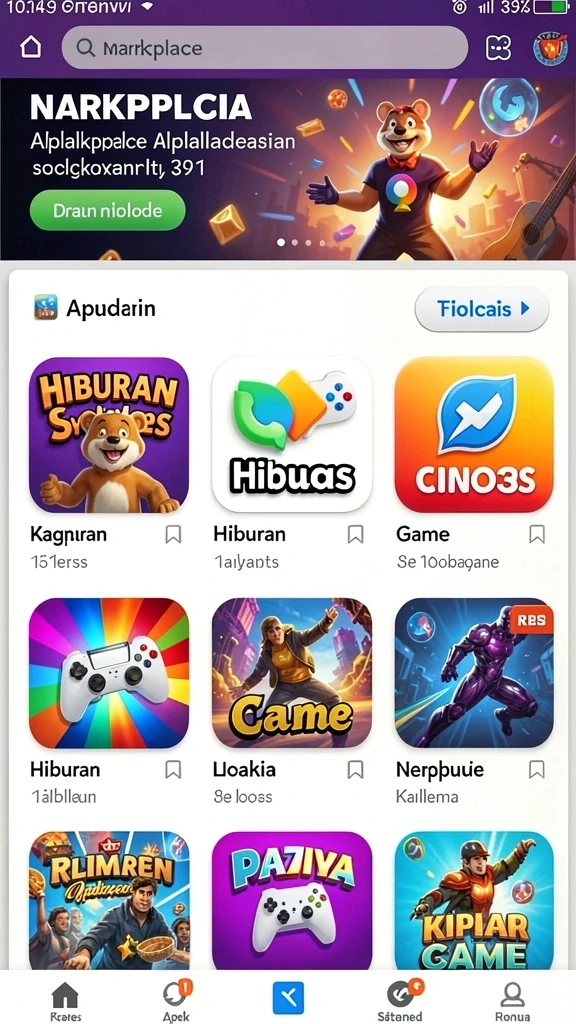Bookmark the Nerppuue app
This screenshot has height=1024, width=576.
point(537,770)
